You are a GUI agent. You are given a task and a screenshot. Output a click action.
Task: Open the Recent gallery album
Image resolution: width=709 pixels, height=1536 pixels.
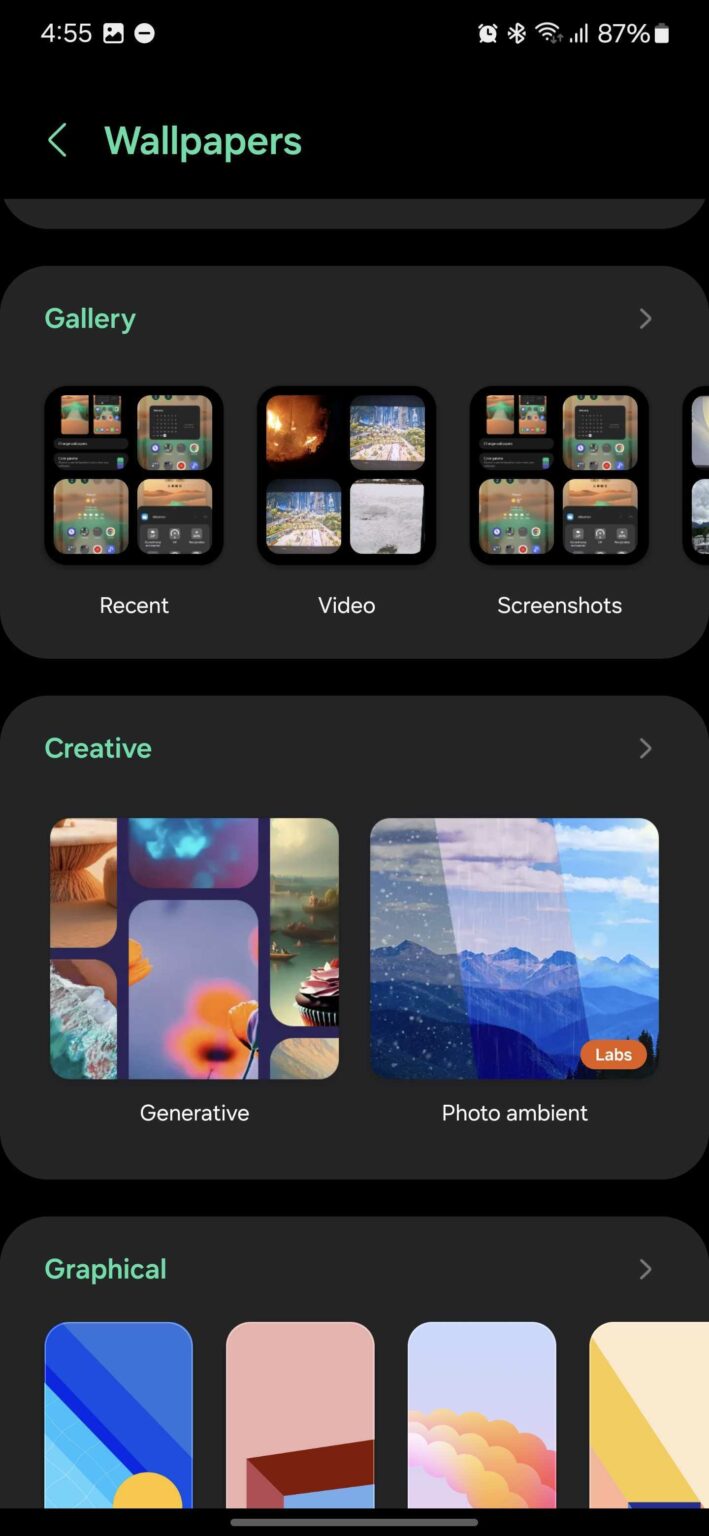(x=134, y=476)
